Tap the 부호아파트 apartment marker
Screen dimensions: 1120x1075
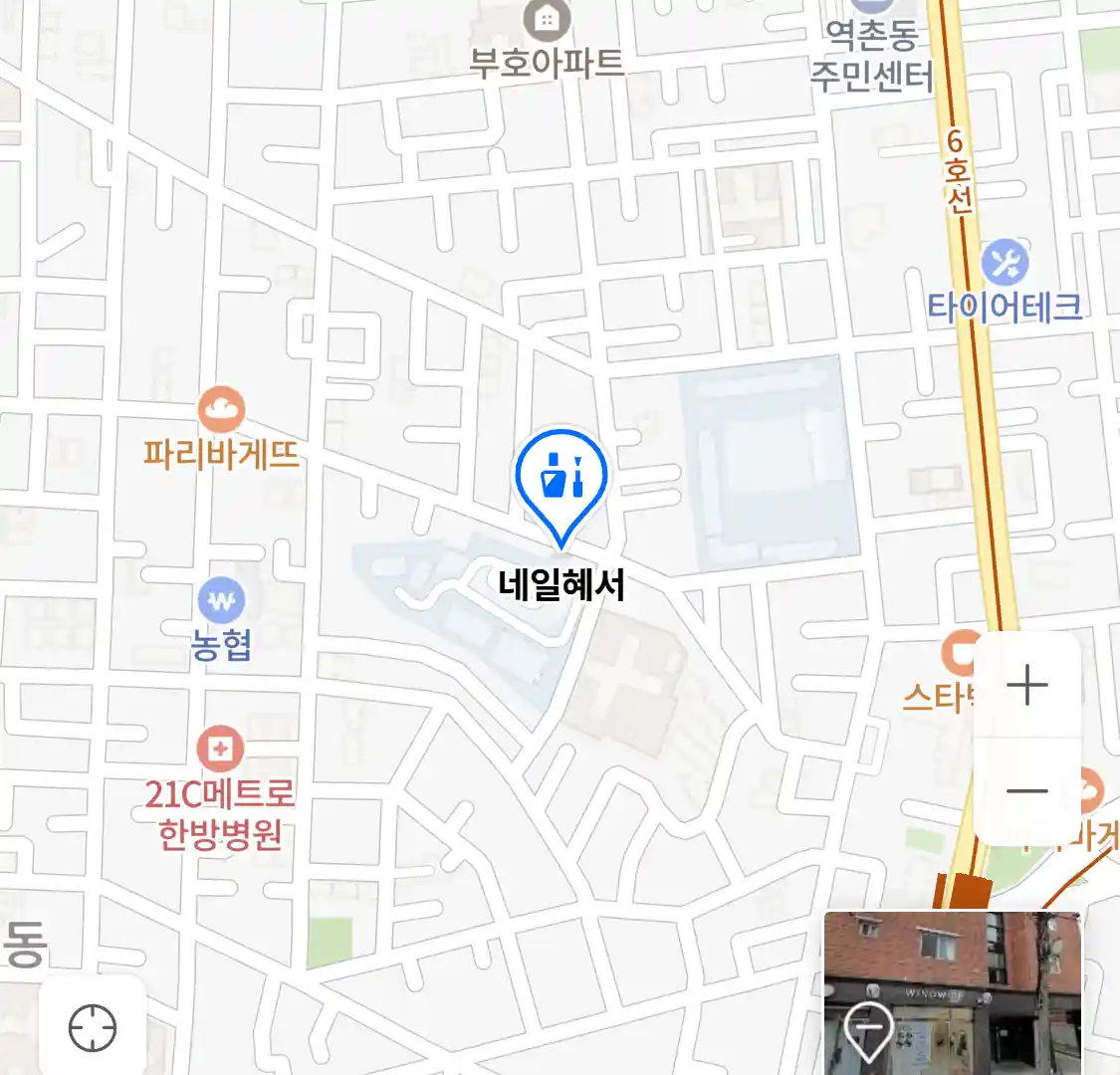(x=547, y=19)
